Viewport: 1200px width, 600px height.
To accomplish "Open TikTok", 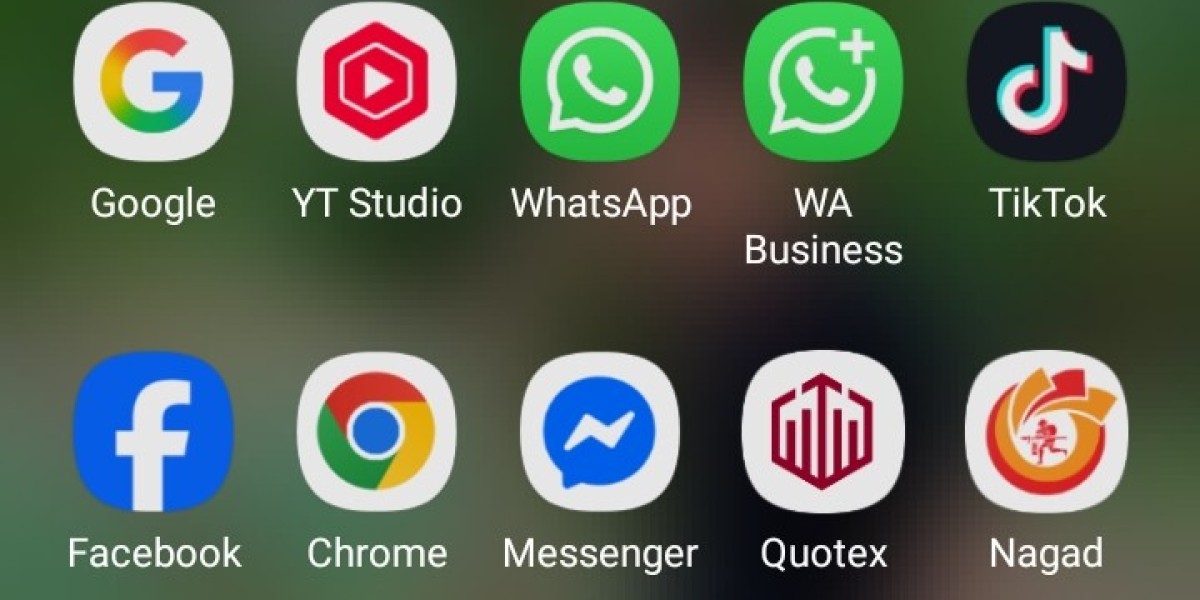I will click(x=1046, y=82).
